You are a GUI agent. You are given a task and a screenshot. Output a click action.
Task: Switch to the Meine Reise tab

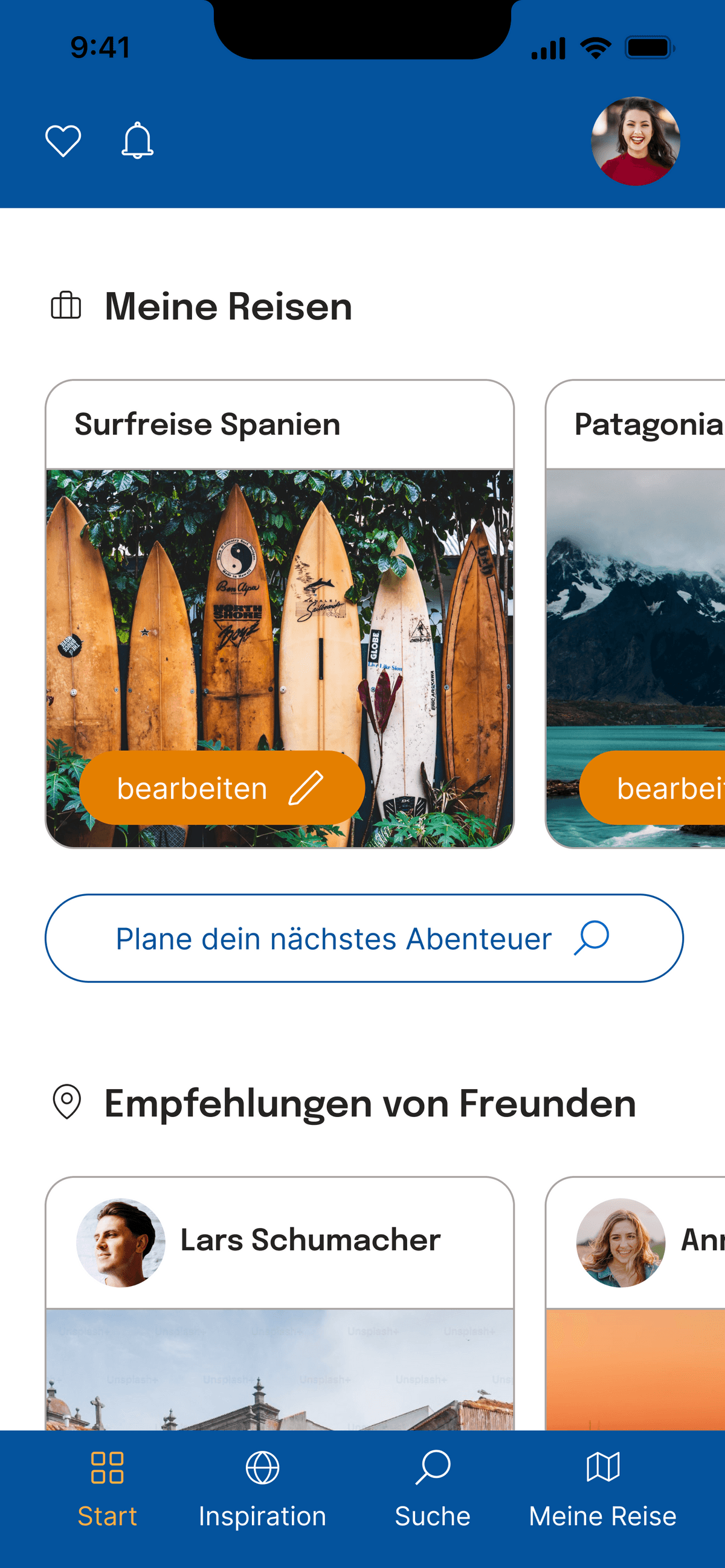[604, 1491]
